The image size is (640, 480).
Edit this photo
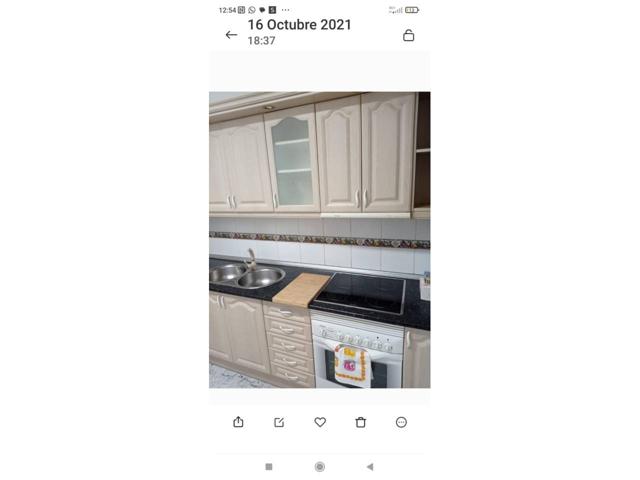click(279, 422)
